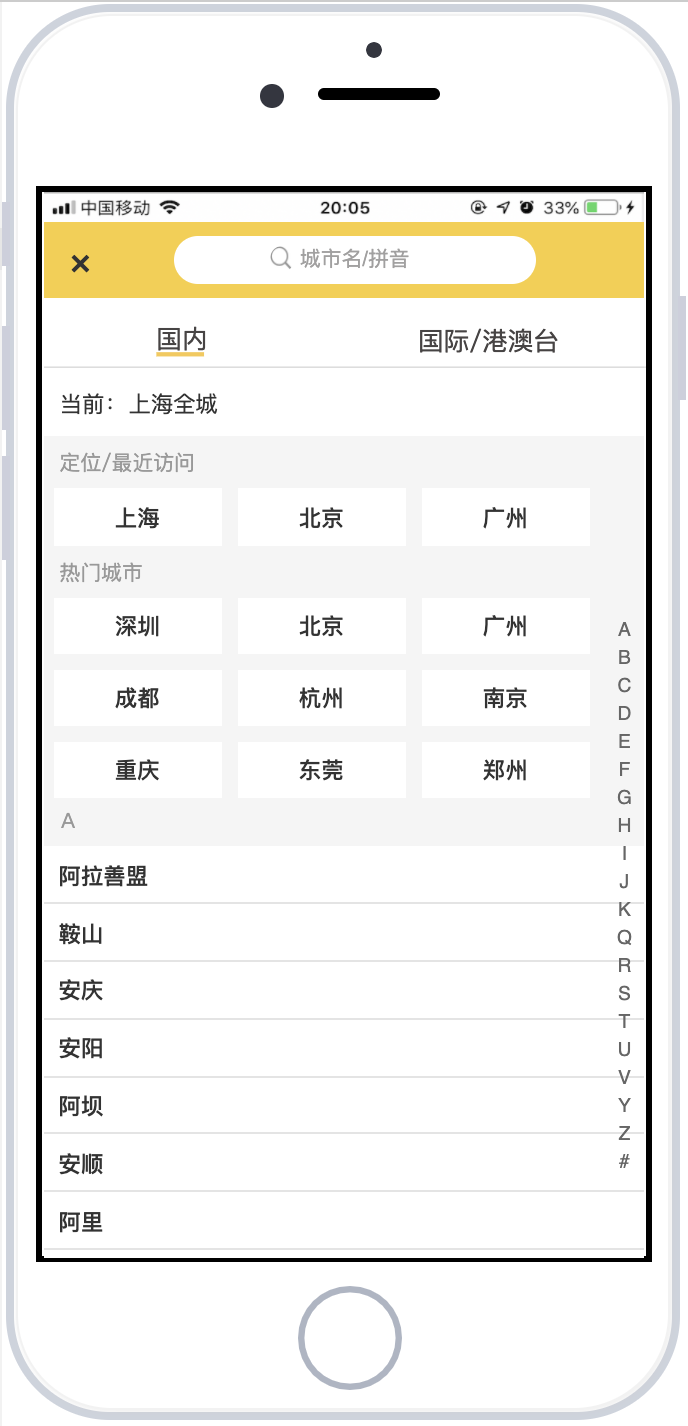This screenshot has height=1426, width=688.
Task: Choose 北京 under 定位/最近访问
Action: tap(322, 517)
